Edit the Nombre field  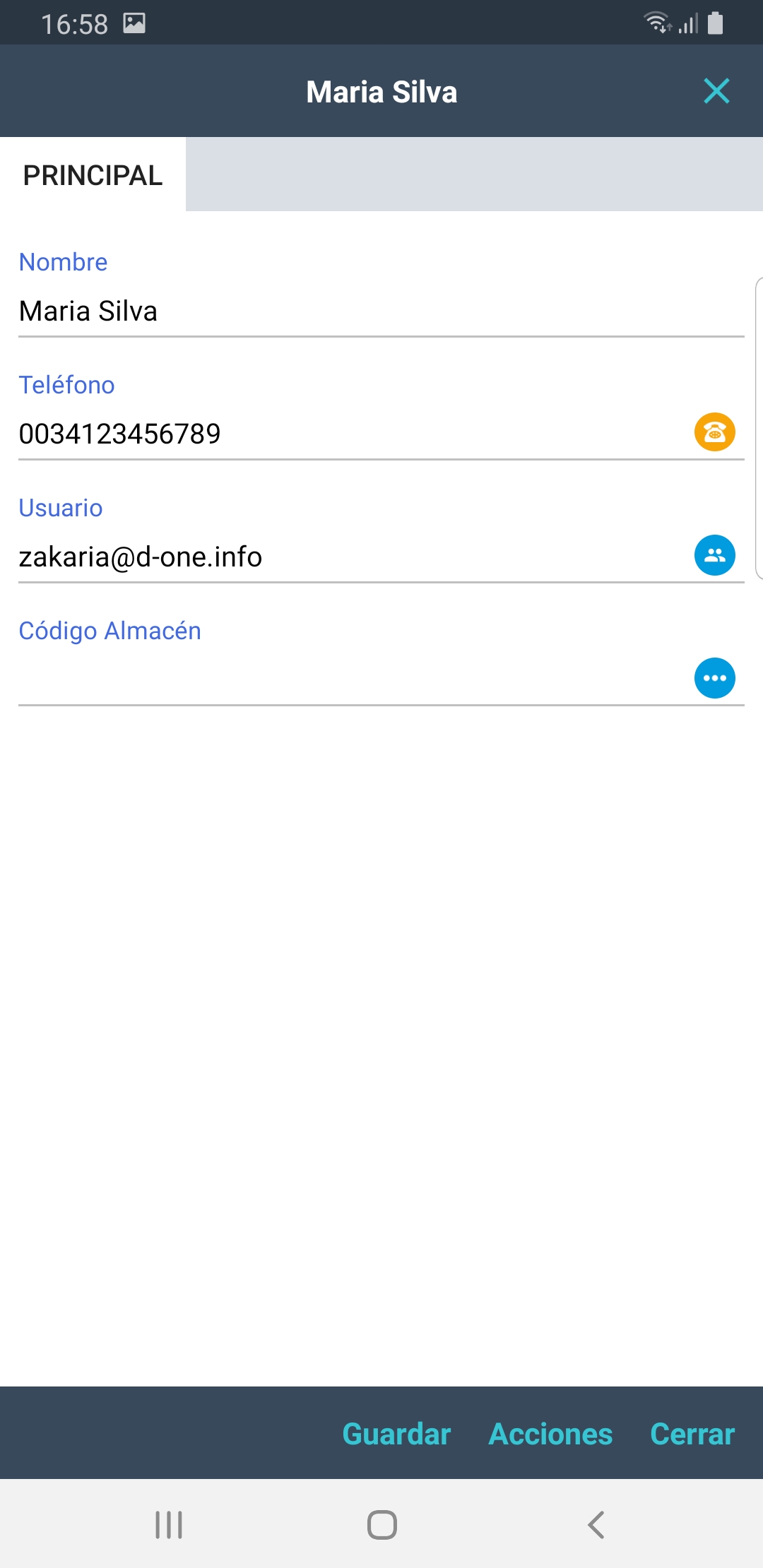[353, 311]
